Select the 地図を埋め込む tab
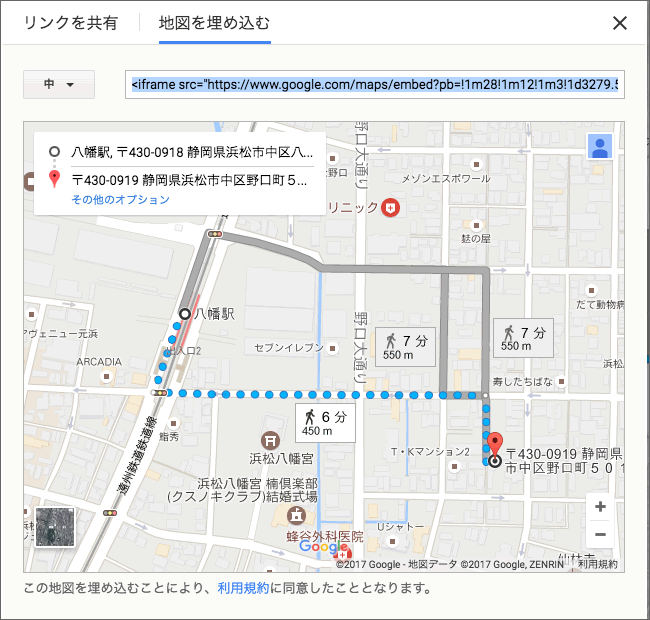 214,22
